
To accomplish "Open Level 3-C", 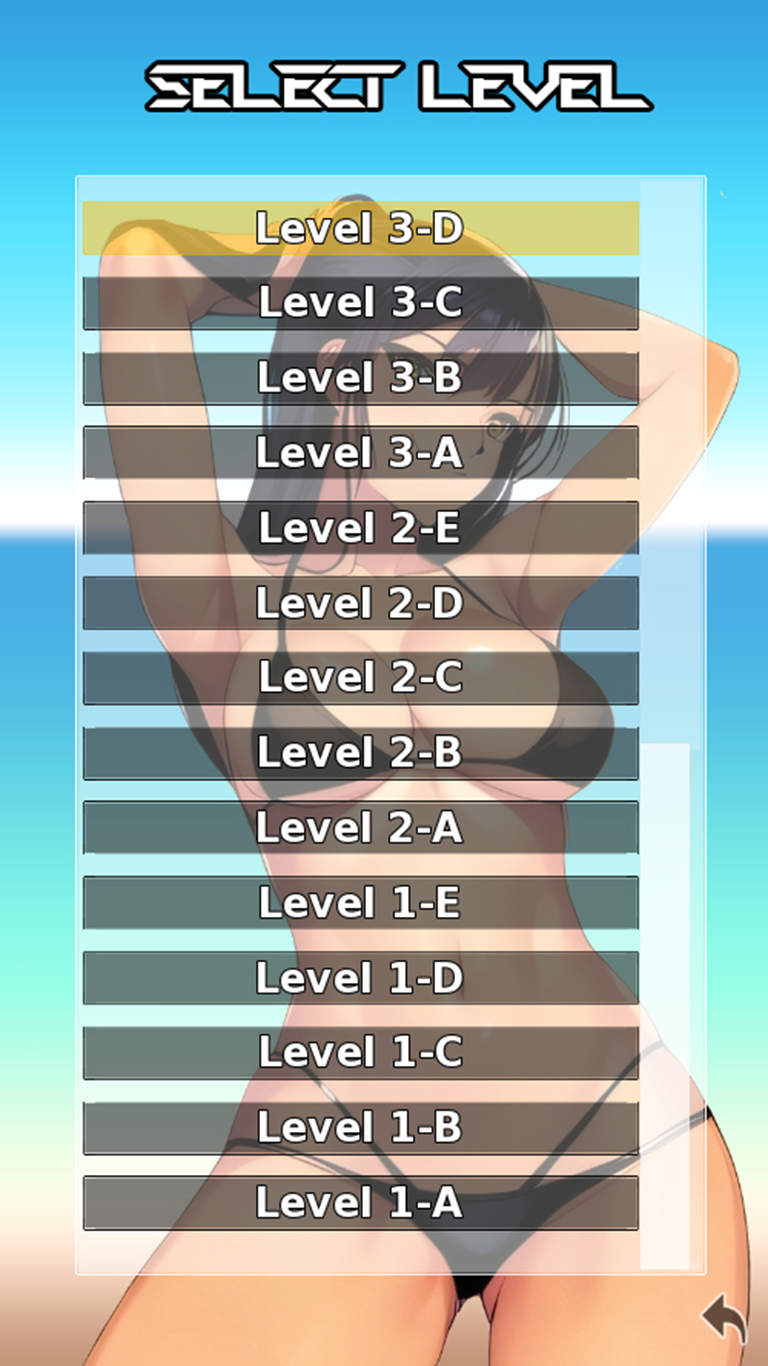I will click(361, 303).
